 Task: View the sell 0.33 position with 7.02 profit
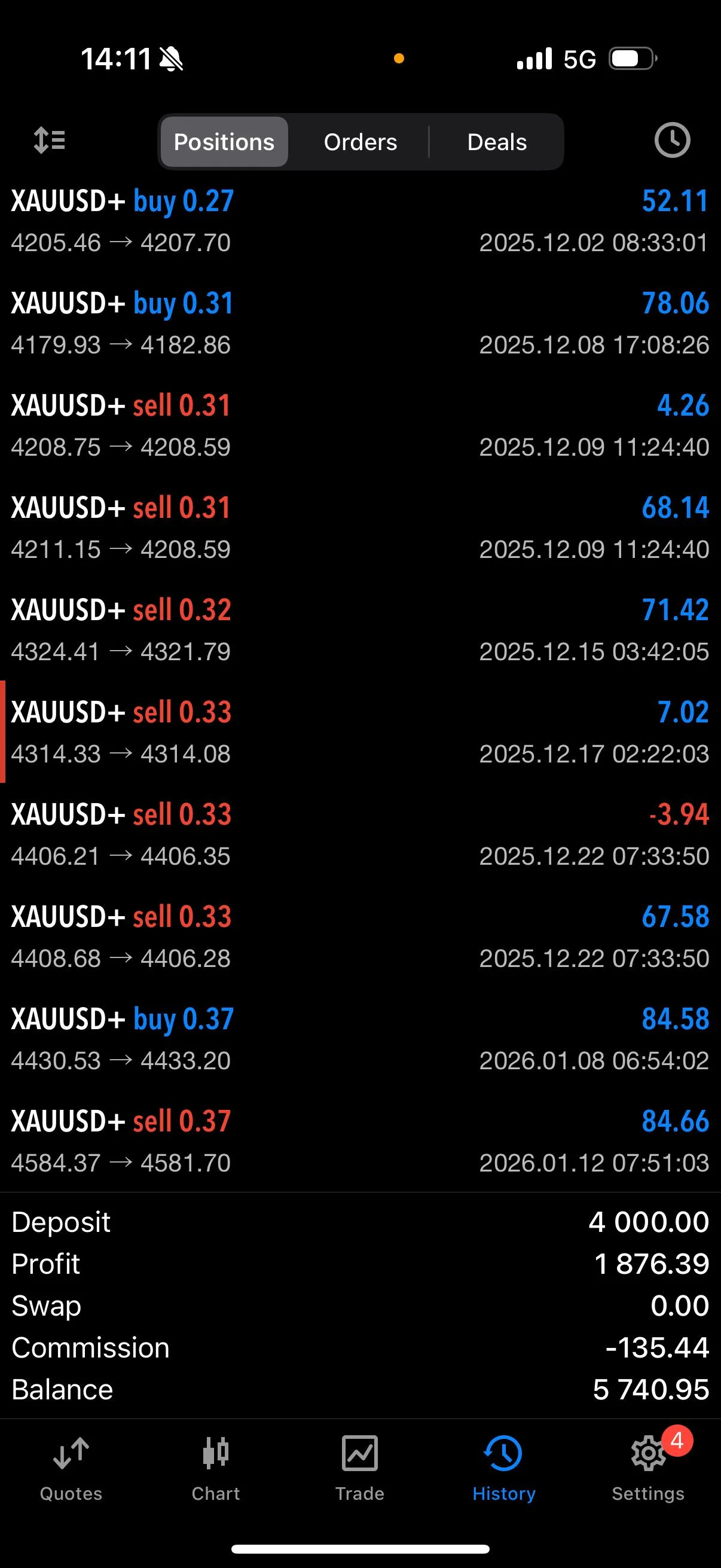coord(360,732)
